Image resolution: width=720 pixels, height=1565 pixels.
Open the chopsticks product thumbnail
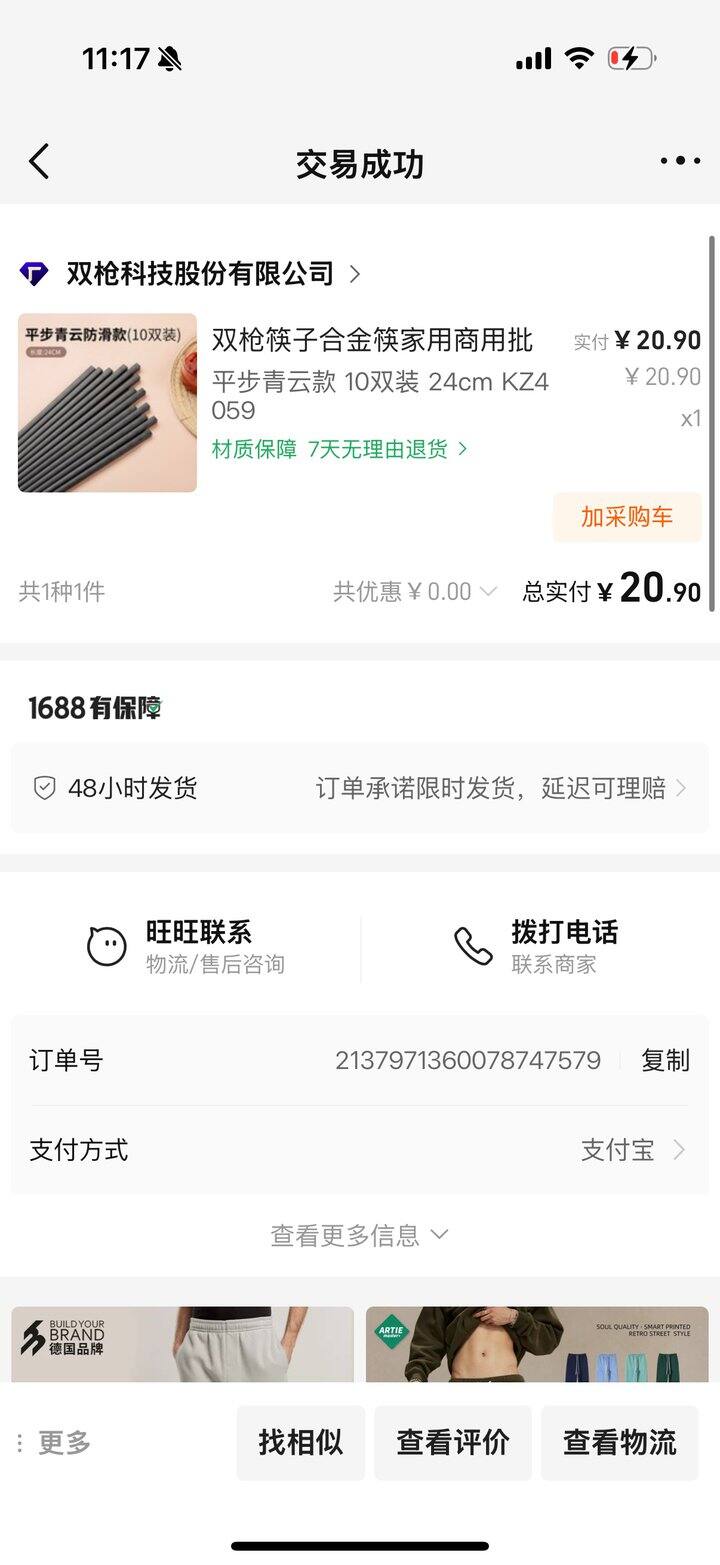[x=107, y=403]
